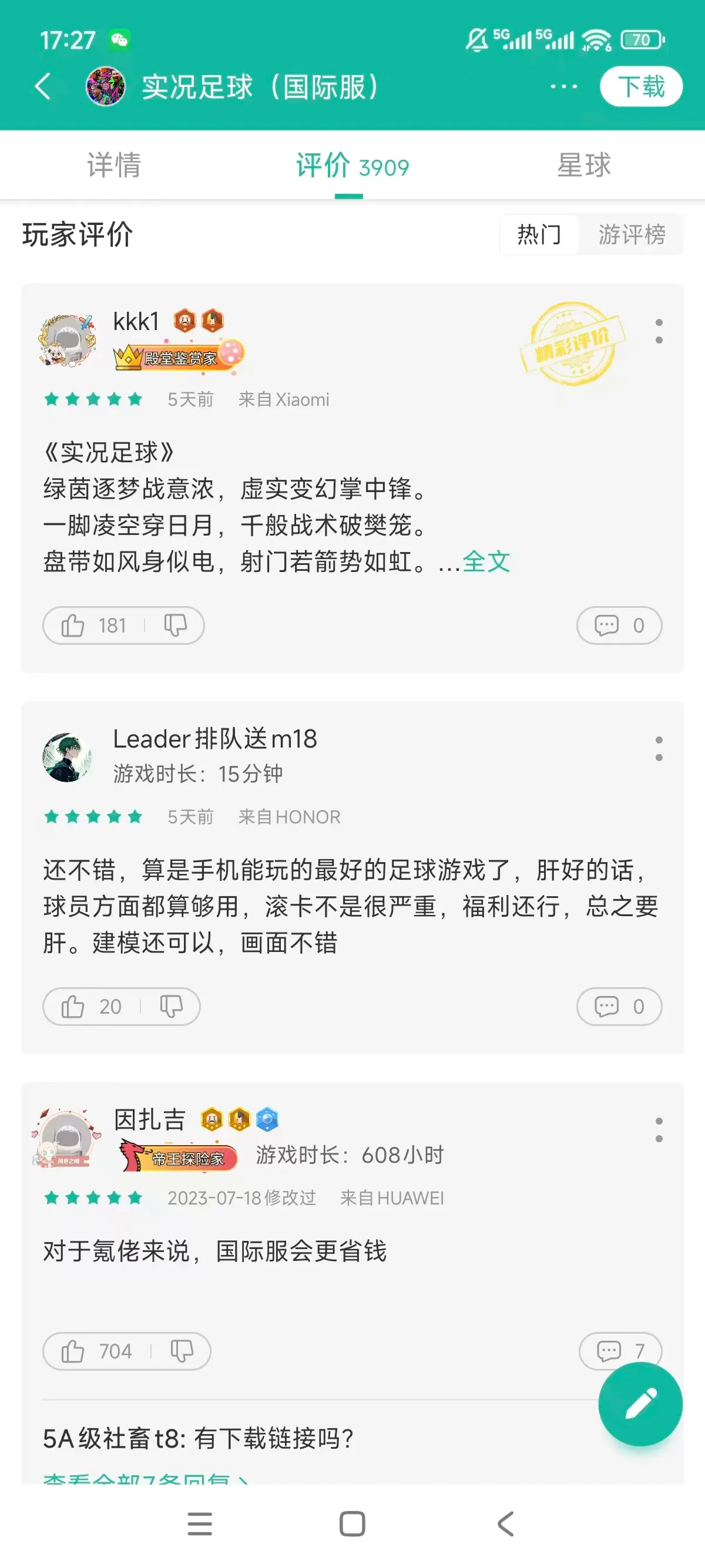Switch to the 星球 tab
The height and width of the screenshot is (1568, 705).
click(583, 165)
